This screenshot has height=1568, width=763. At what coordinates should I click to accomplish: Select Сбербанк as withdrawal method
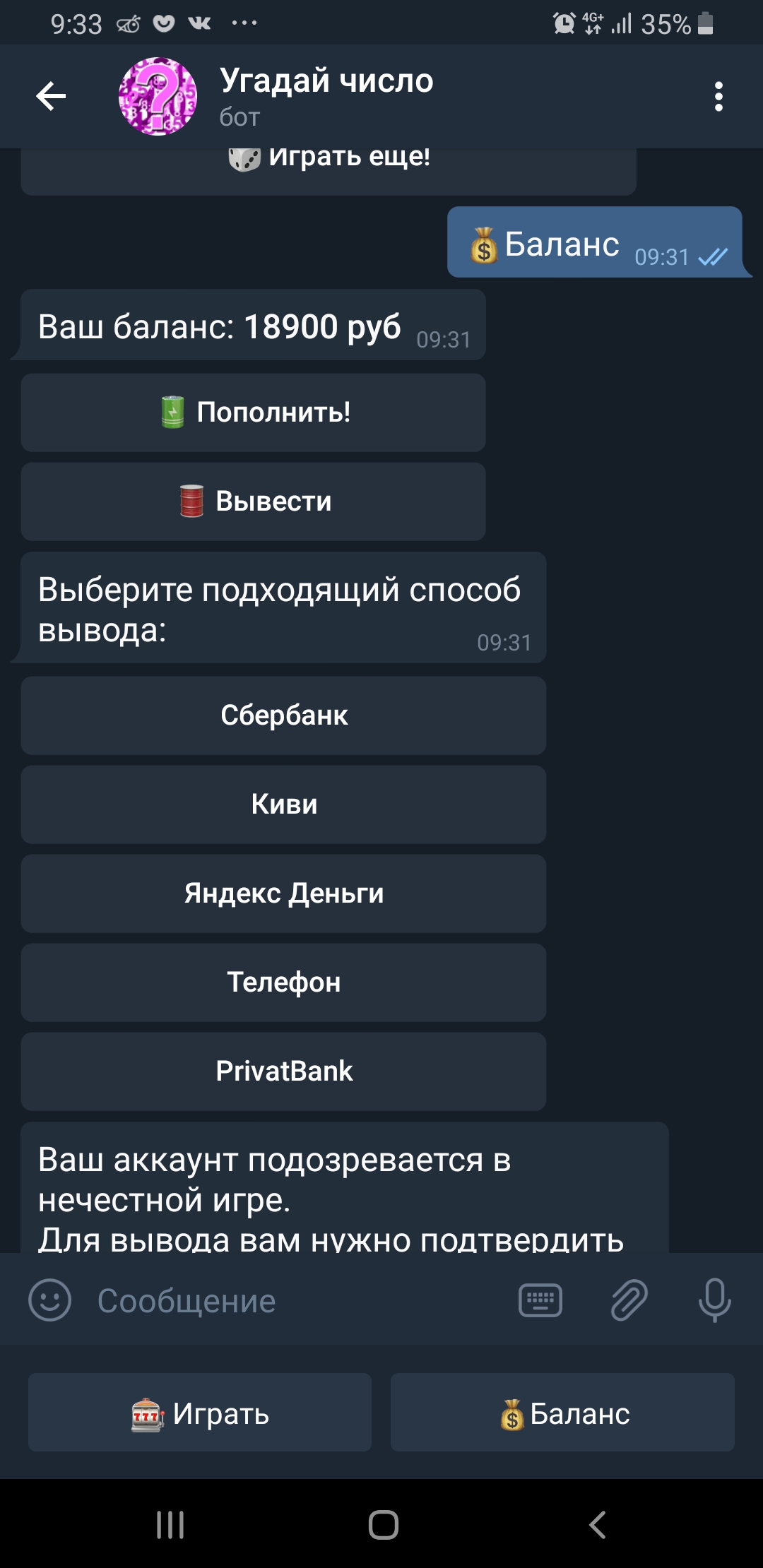[x=283, y=715]
